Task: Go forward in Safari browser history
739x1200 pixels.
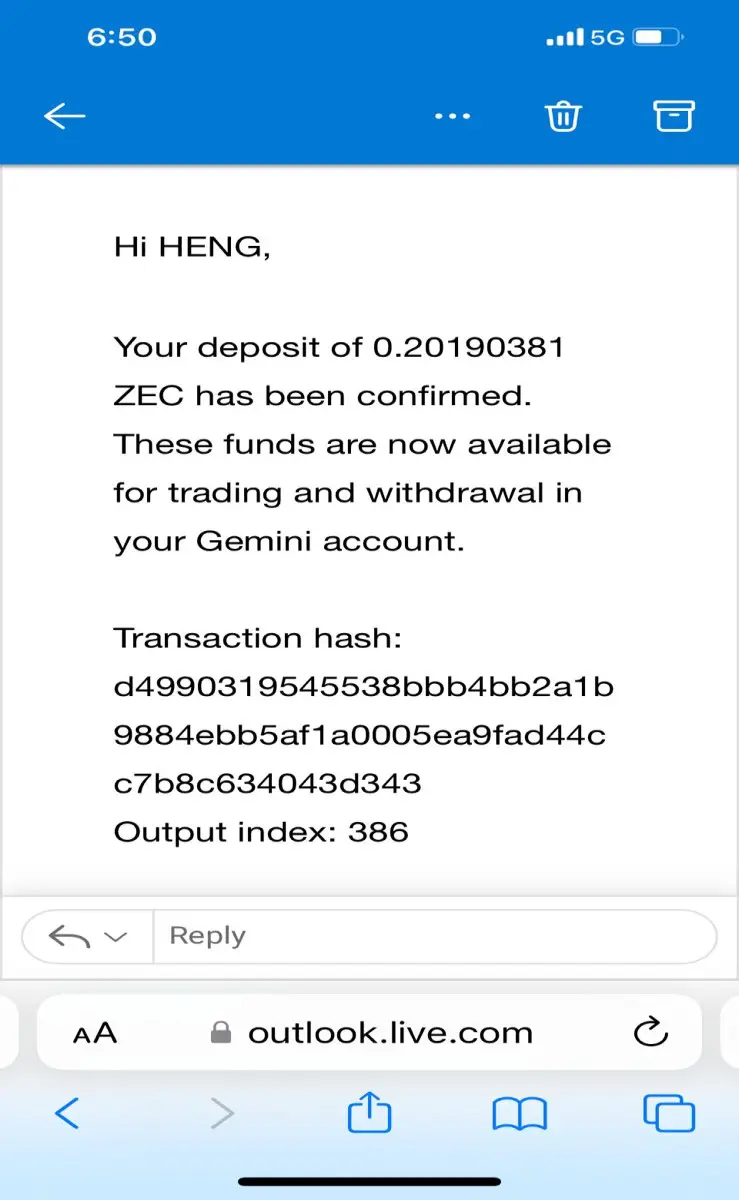Action: coord(222,1112)
